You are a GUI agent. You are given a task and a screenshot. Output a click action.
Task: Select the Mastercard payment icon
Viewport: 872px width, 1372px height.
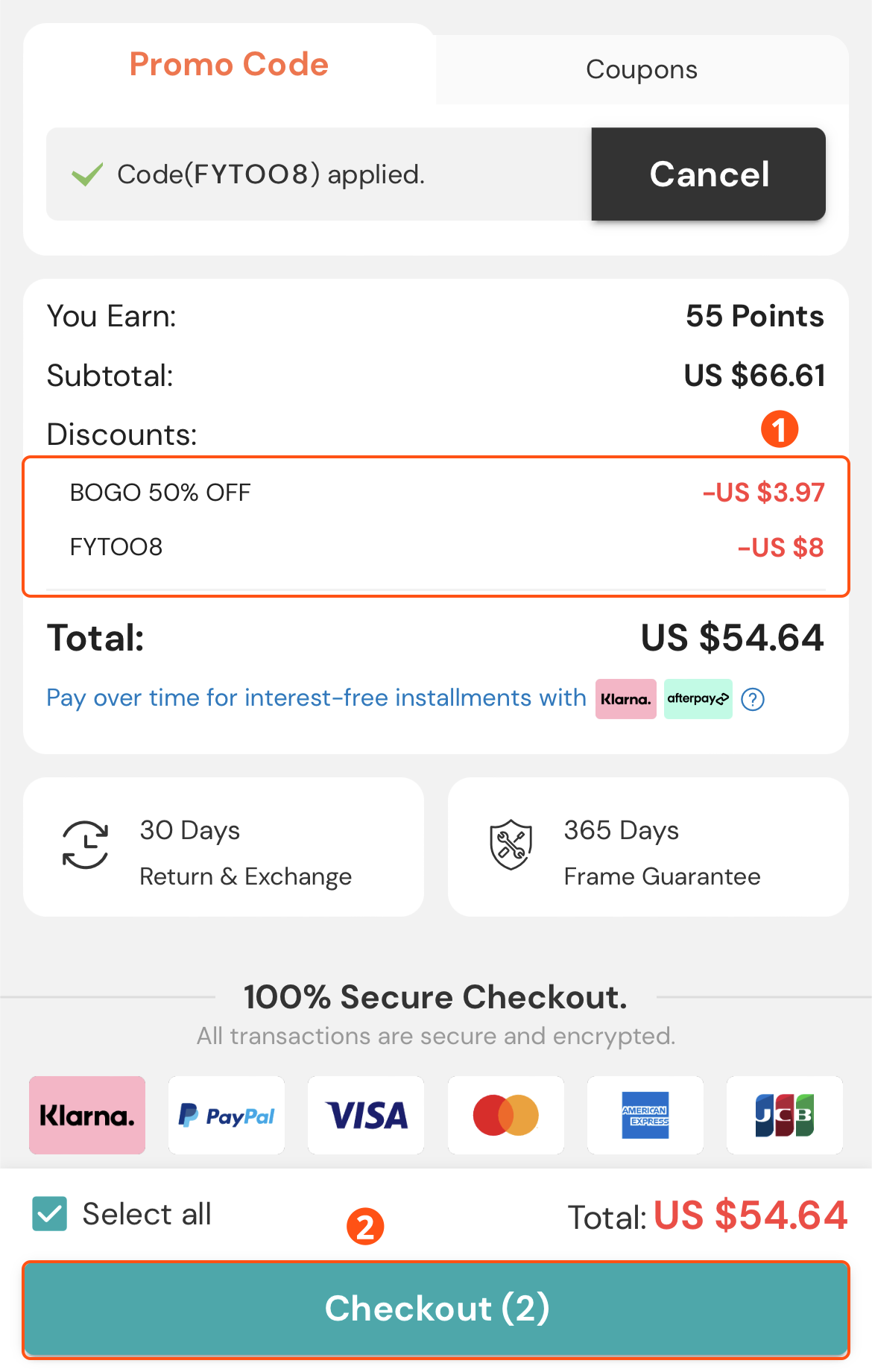pos(505,1116)
